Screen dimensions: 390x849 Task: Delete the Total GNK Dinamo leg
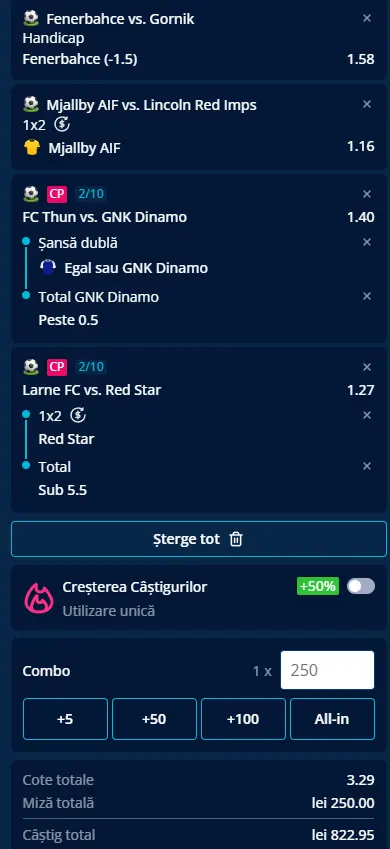point(367,296)
